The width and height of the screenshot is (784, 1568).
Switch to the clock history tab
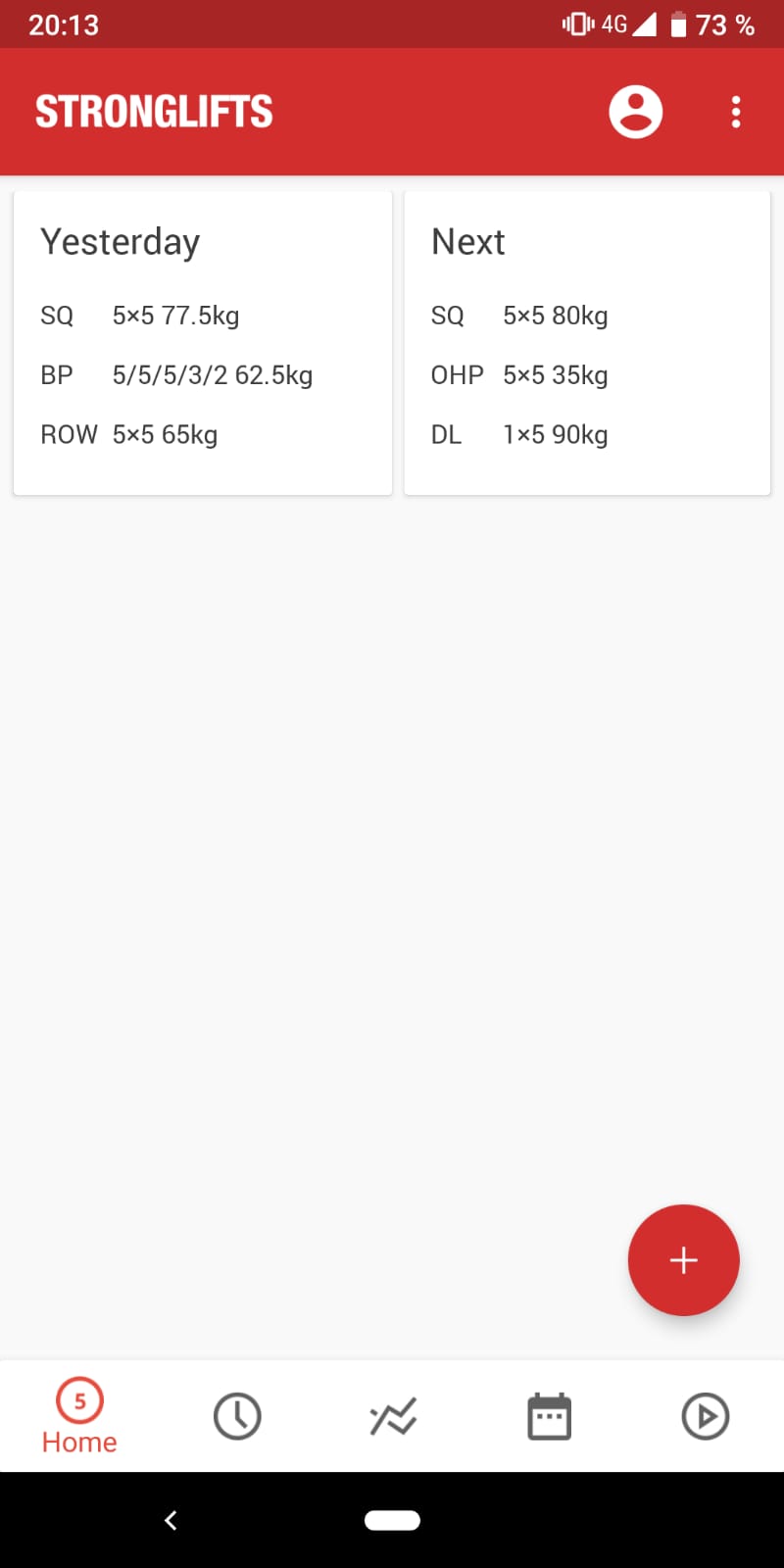coord(237,1416)
